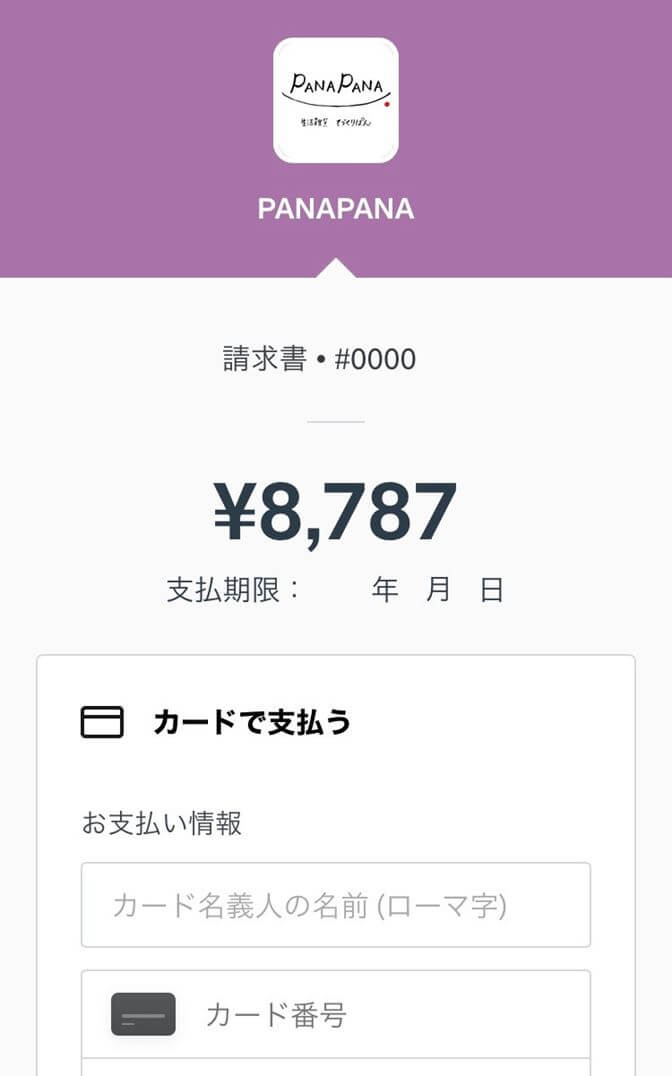
Task: Focus the card number (カード番号) field
Action: (x=336, y=1014)
